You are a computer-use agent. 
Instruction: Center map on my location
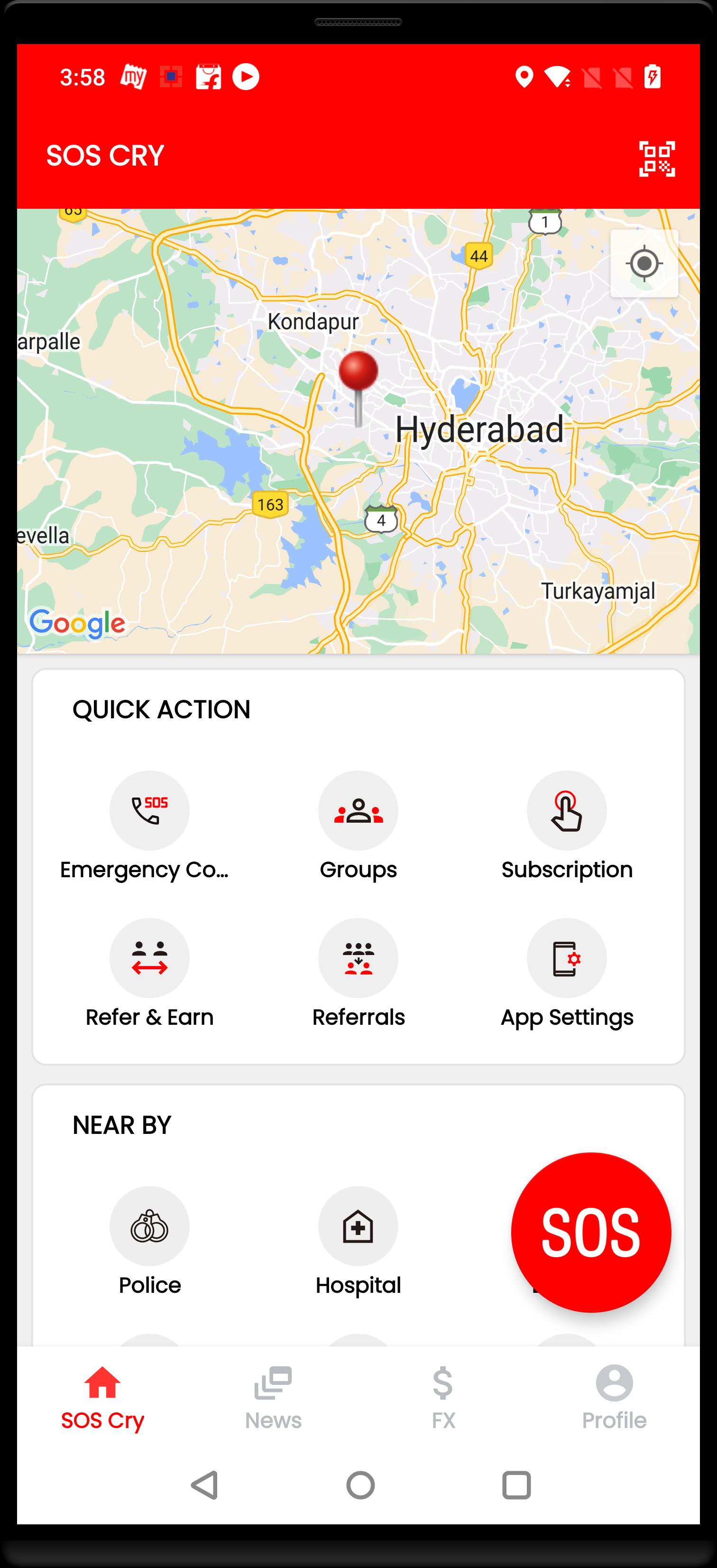pyautogui.click(x=644, y=264)
